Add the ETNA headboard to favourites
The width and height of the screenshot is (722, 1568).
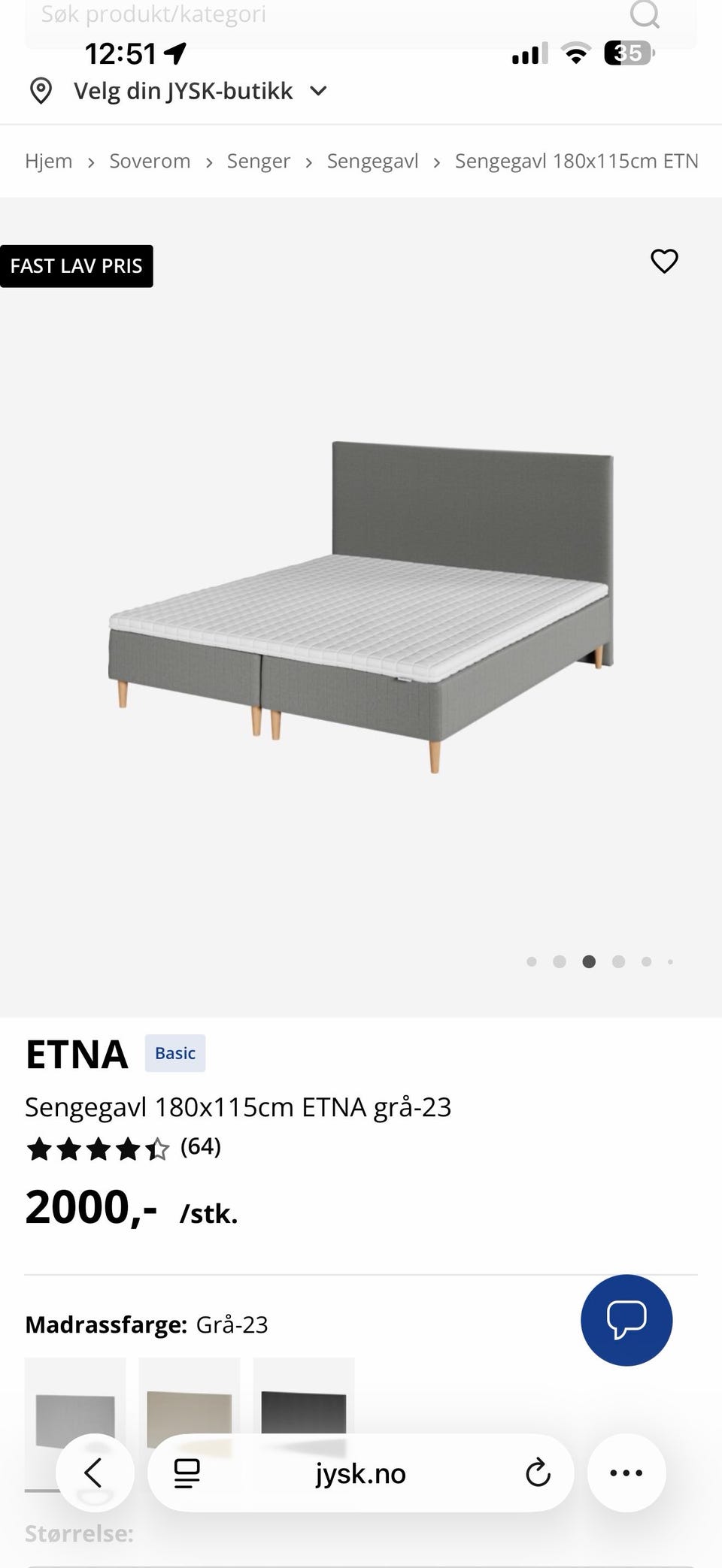664,261
